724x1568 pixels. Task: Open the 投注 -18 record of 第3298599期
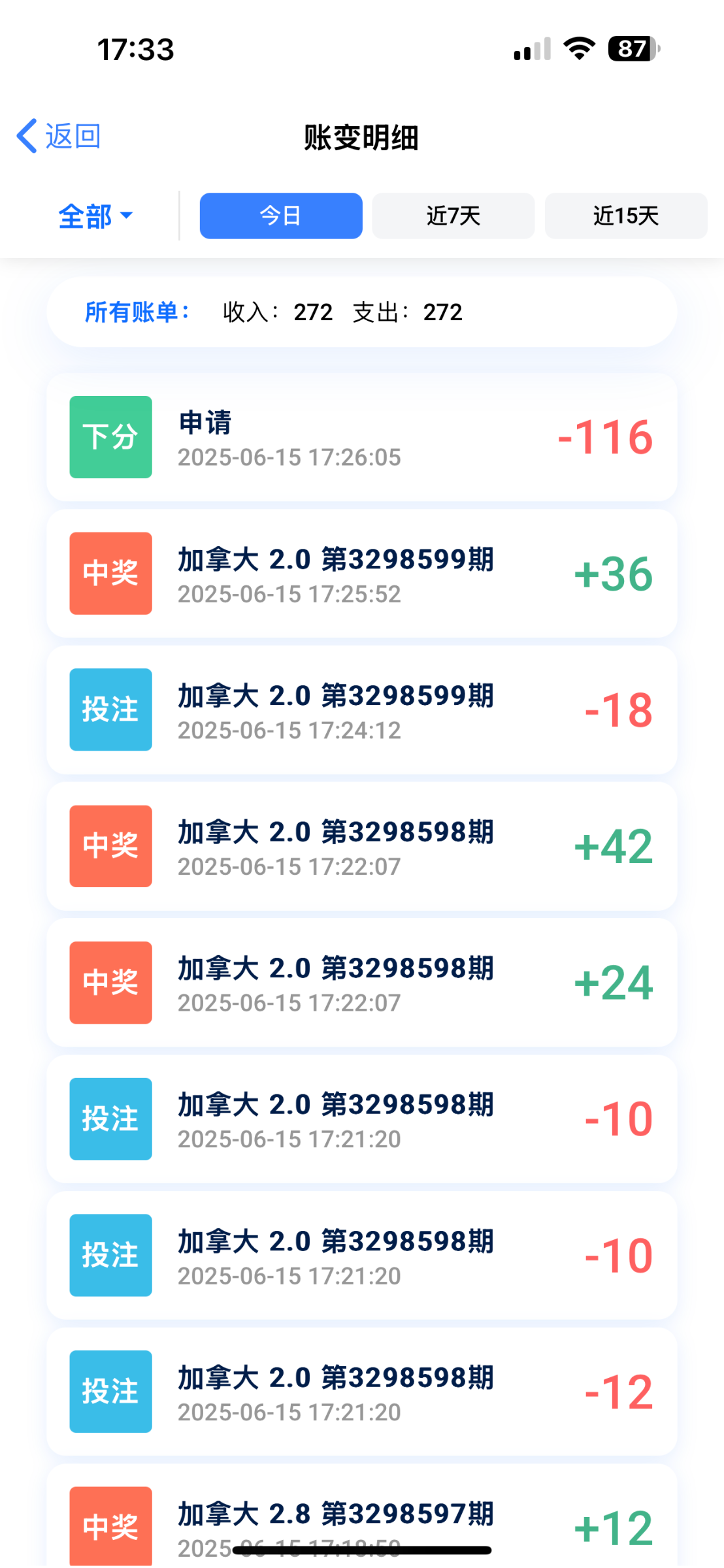[361, 710]
